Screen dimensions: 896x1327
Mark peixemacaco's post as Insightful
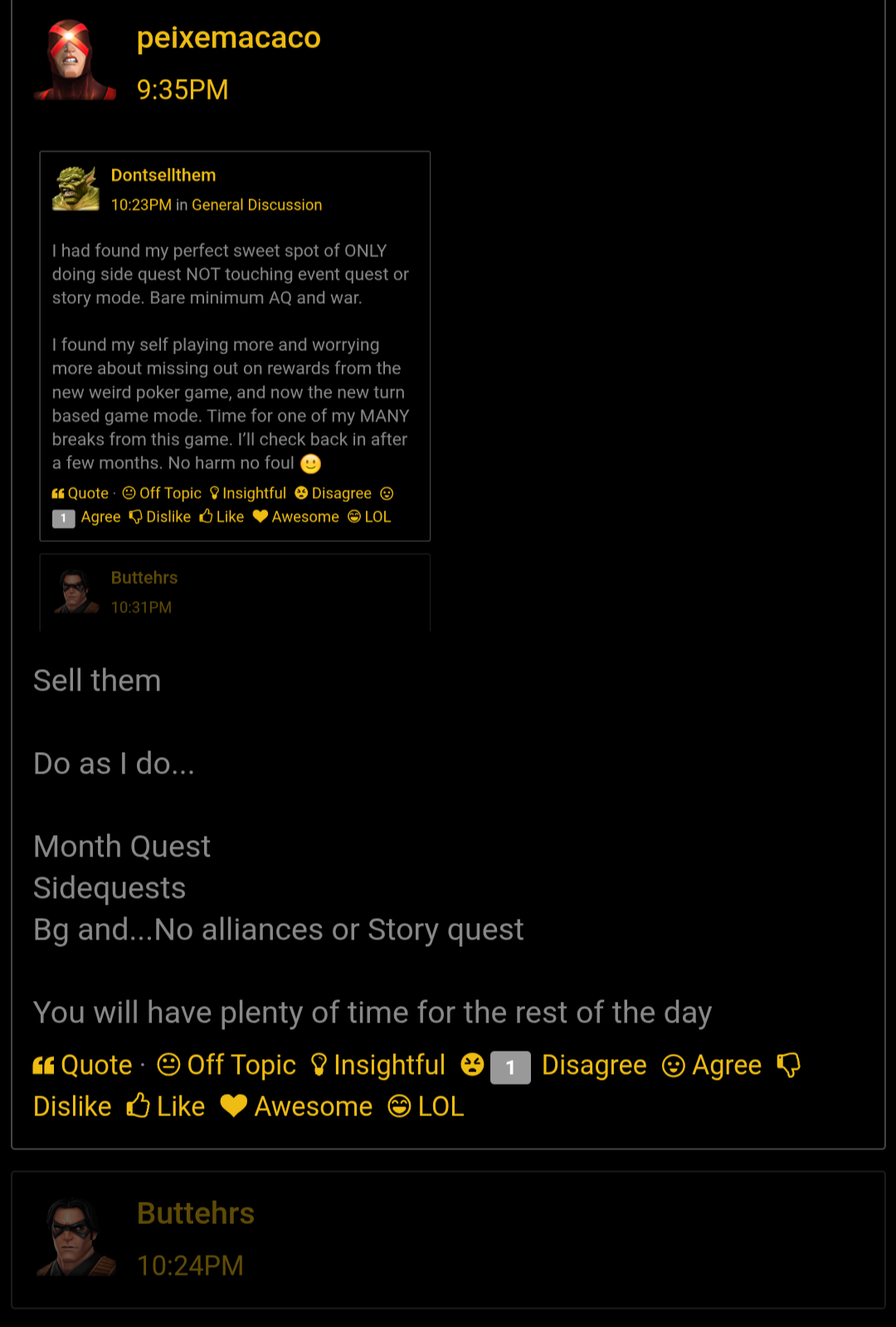(378, 1065)
